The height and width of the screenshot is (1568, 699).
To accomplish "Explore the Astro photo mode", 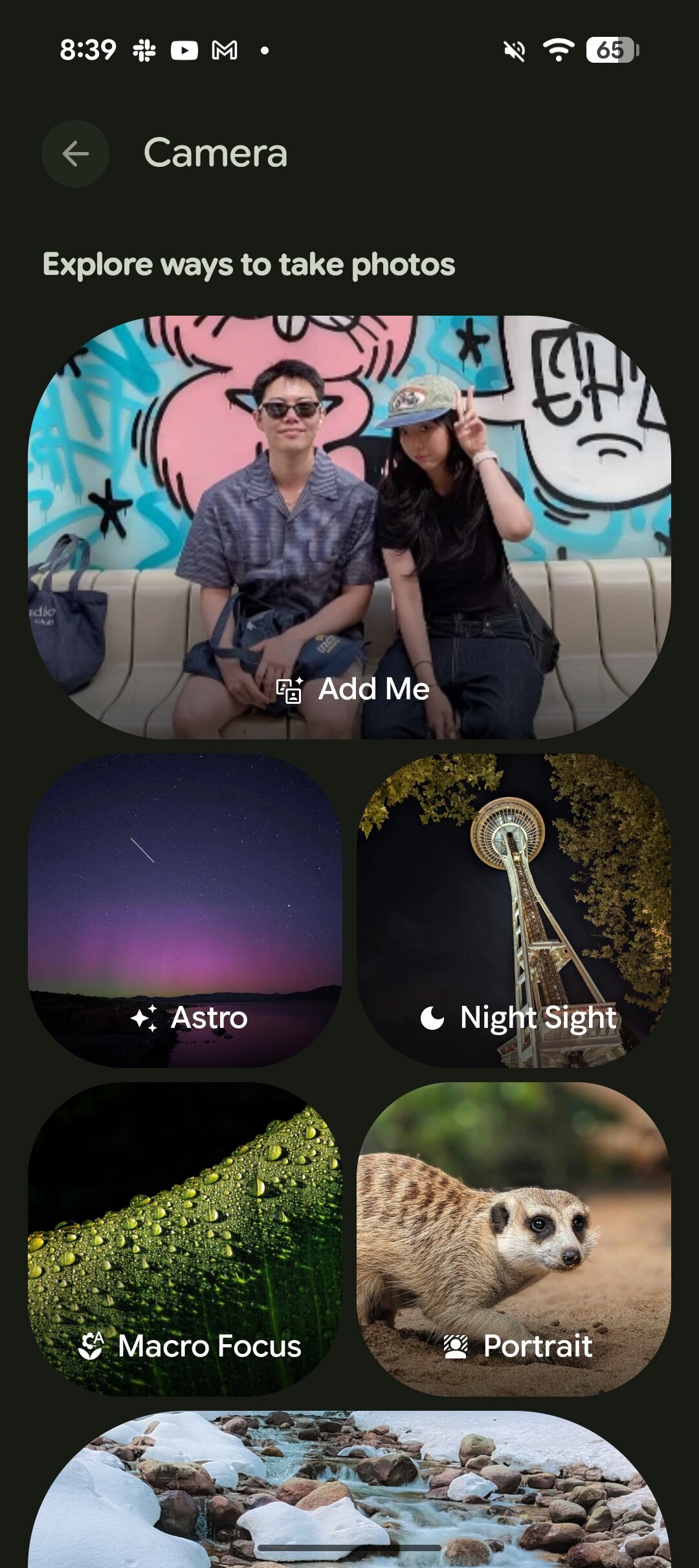I will pyautogui.click(x=185, y=910).
